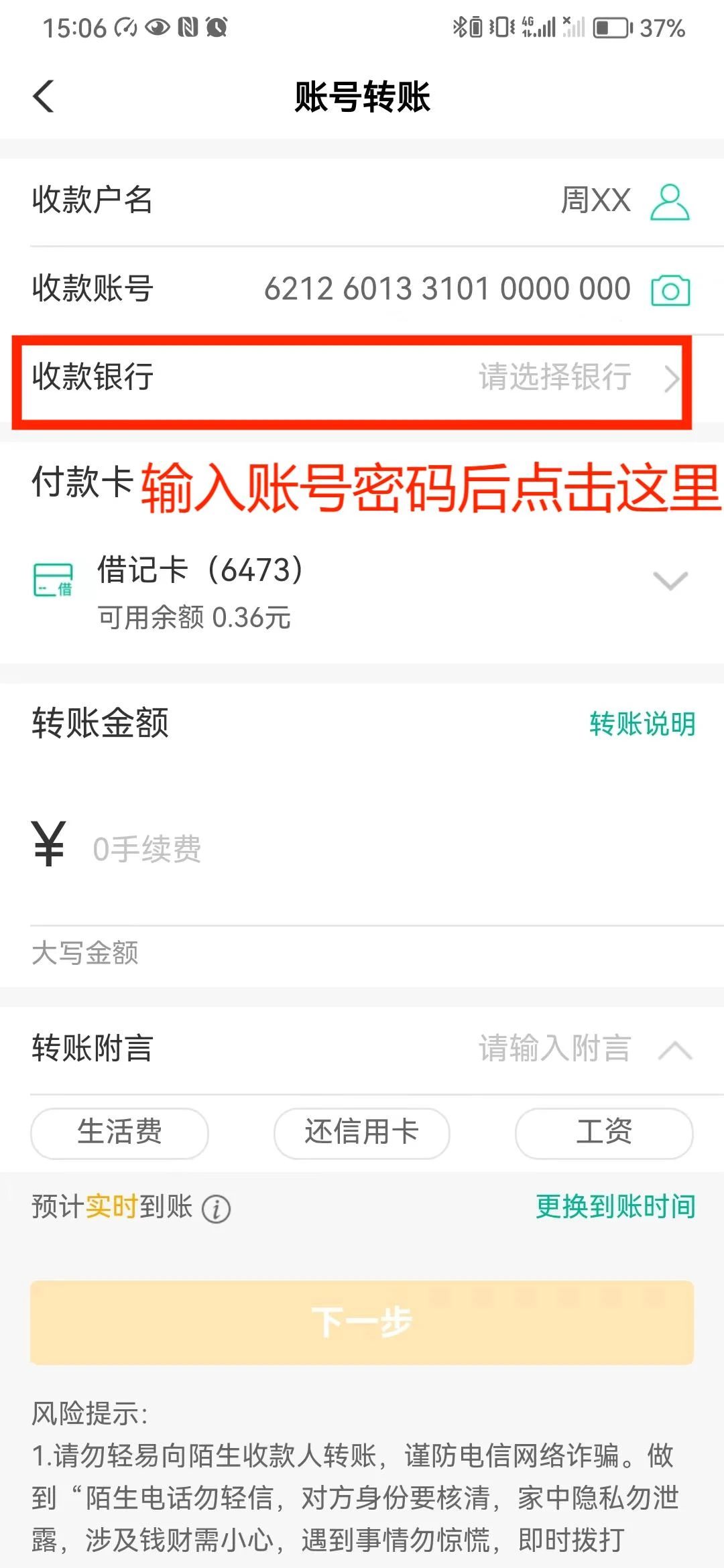
Task: Tap the transfer amount field
Action: point(375,849)
